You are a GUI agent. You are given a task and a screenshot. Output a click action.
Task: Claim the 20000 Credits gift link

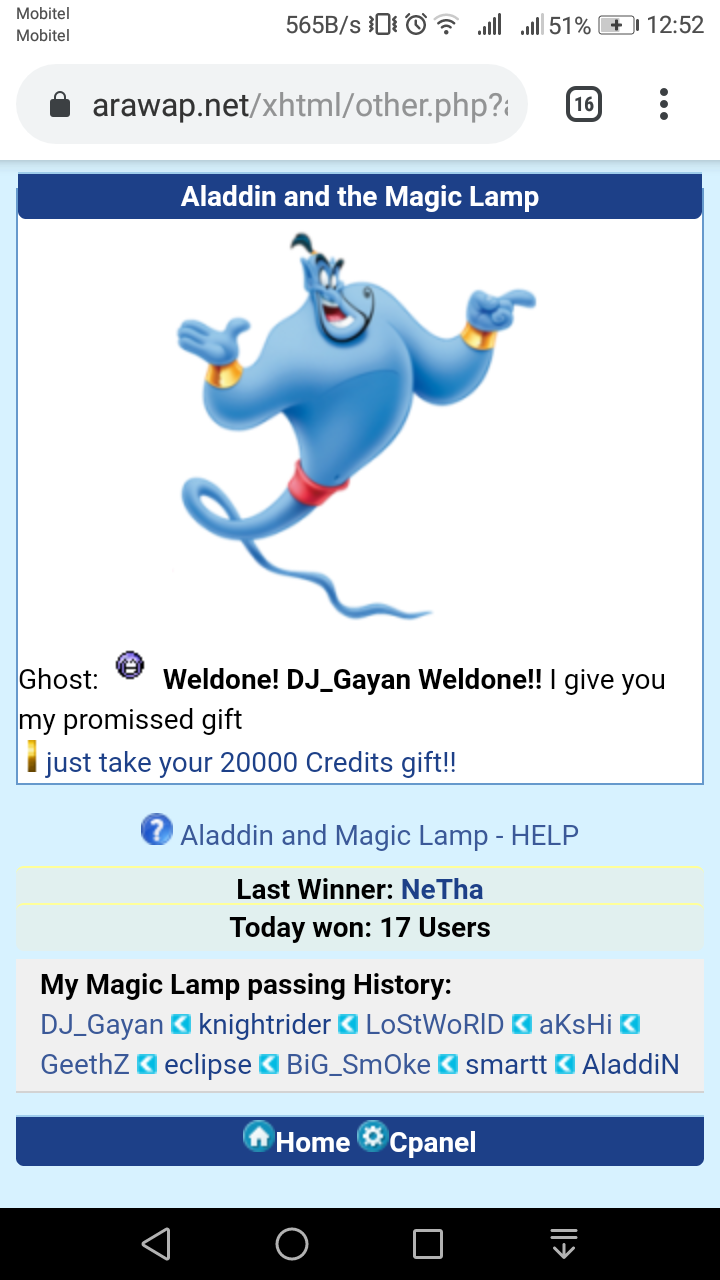pos(250,762)
